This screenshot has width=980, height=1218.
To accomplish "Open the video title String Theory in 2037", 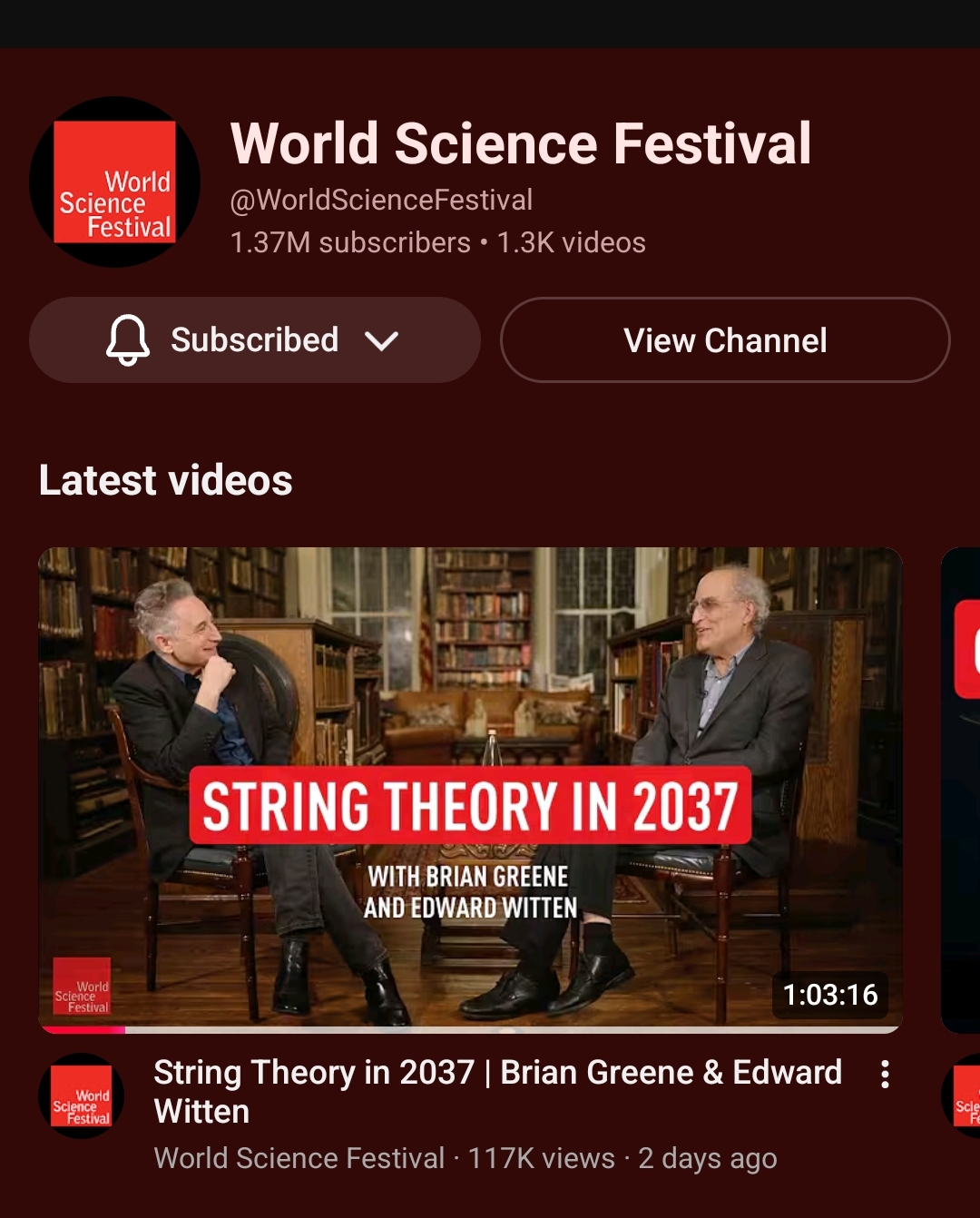I will (x=497, y=1091).
